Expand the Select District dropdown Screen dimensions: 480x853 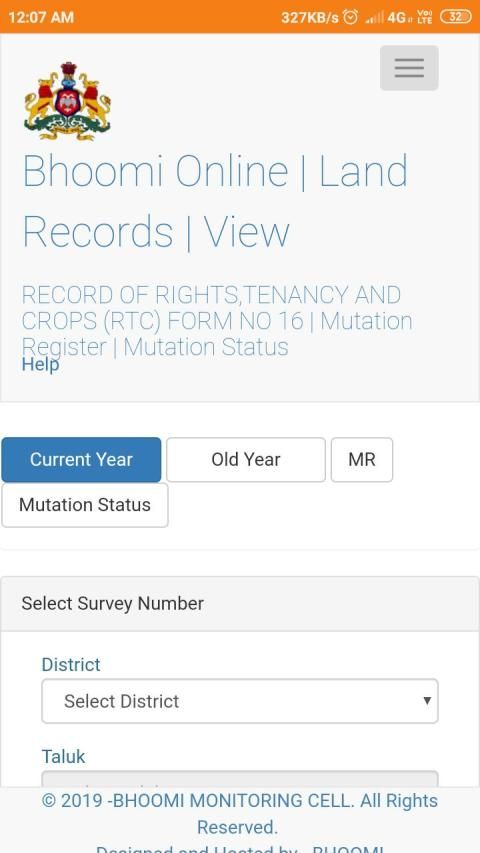click(x=240, y=701)
